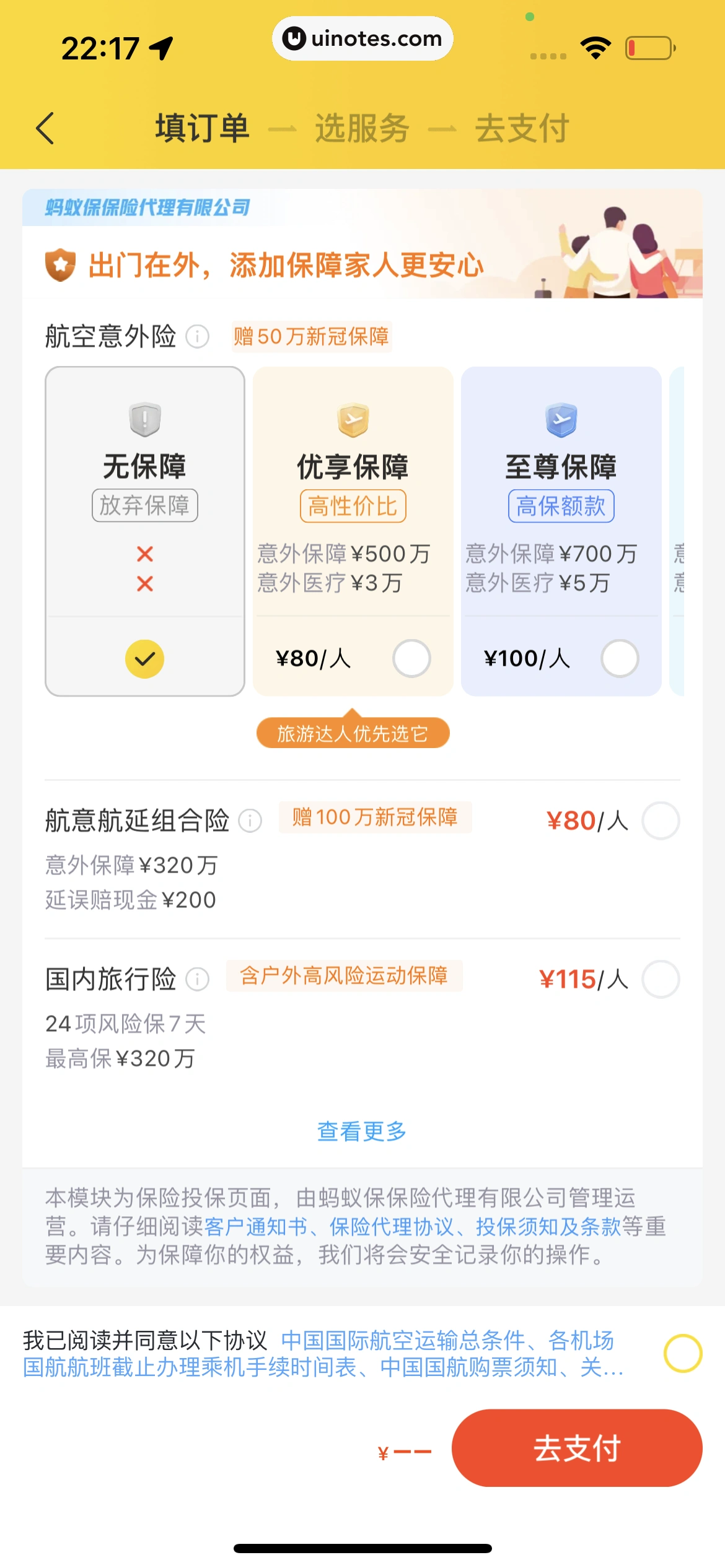Open the 投保须知及条款 link
Viewport: 725px width, 1568px height.
(548, 1227)
